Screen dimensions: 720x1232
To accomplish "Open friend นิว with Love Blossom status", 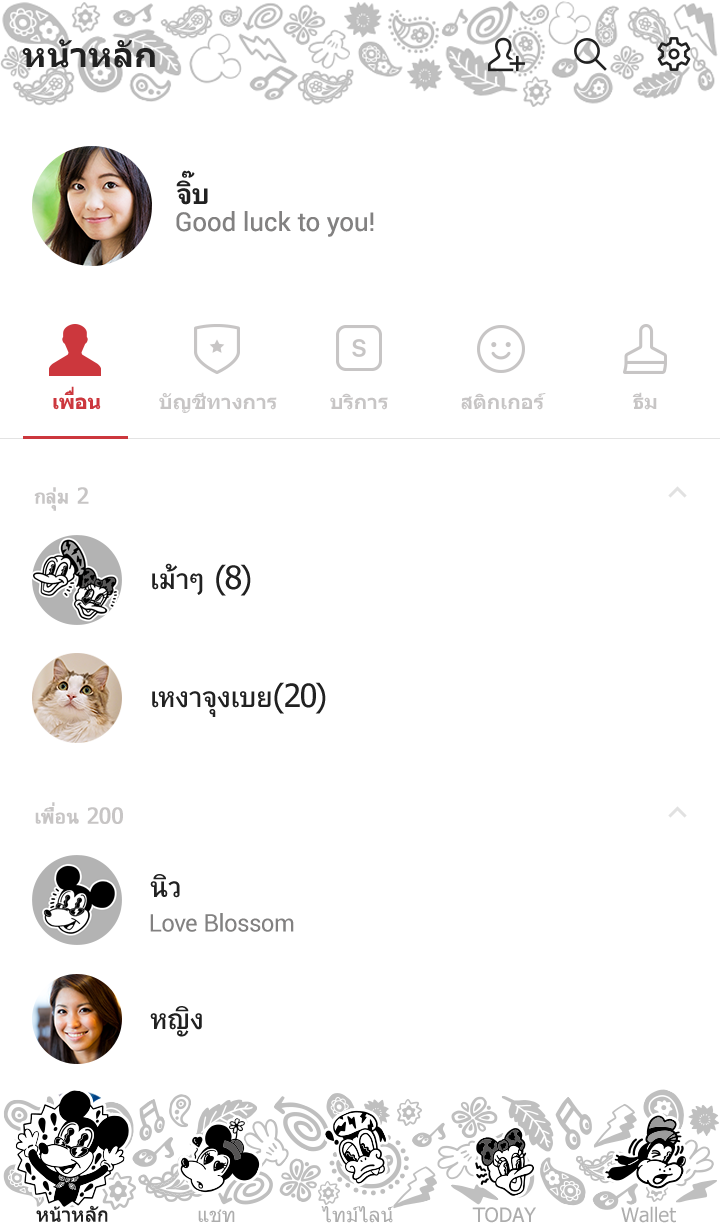I will click(x=360, y=900).
